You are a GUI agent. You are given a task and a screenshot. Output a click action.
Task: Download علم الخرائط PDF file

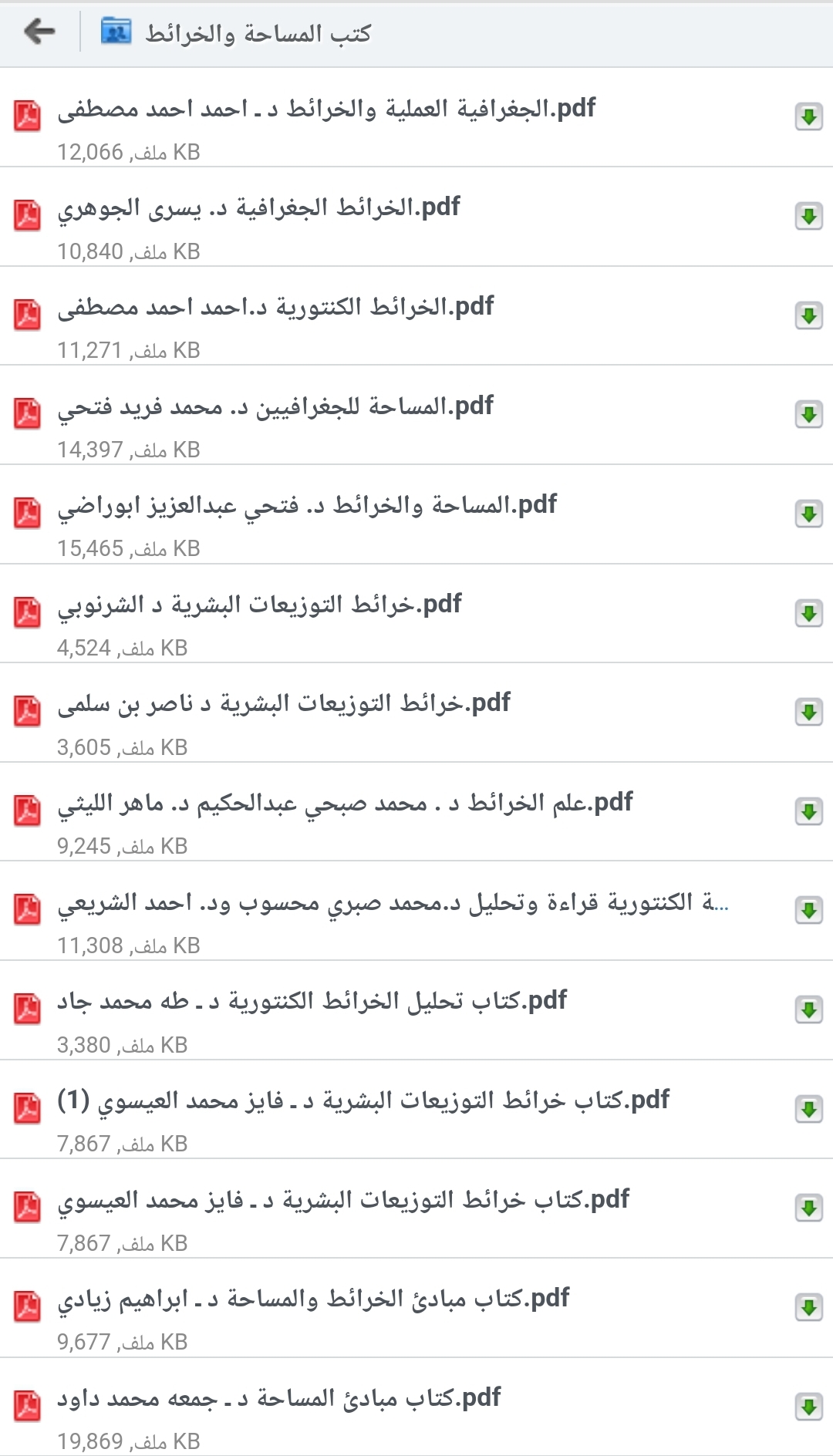coord(808,811)
